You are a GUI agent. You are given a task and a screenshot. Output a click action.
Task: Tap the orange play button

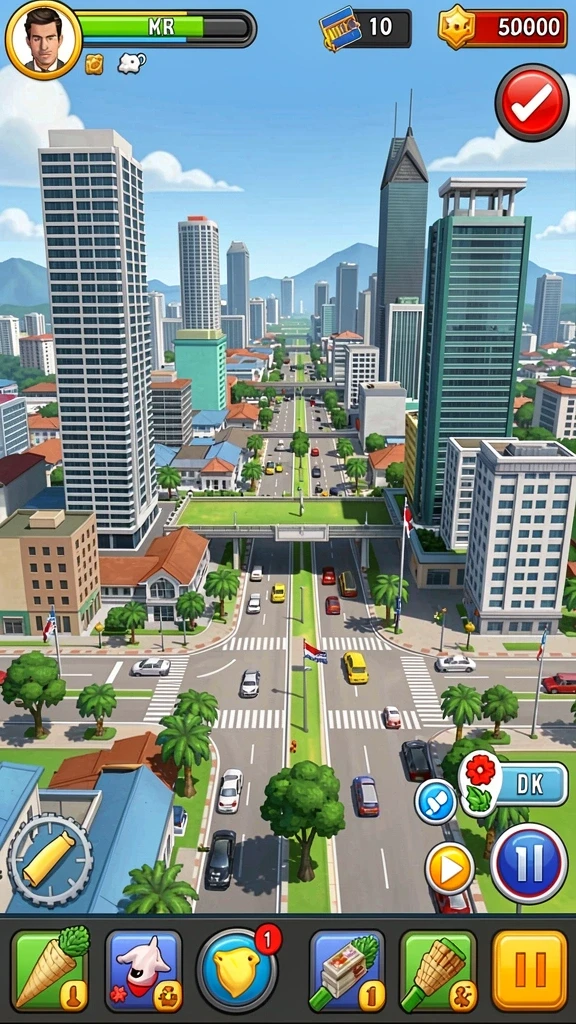450,869
